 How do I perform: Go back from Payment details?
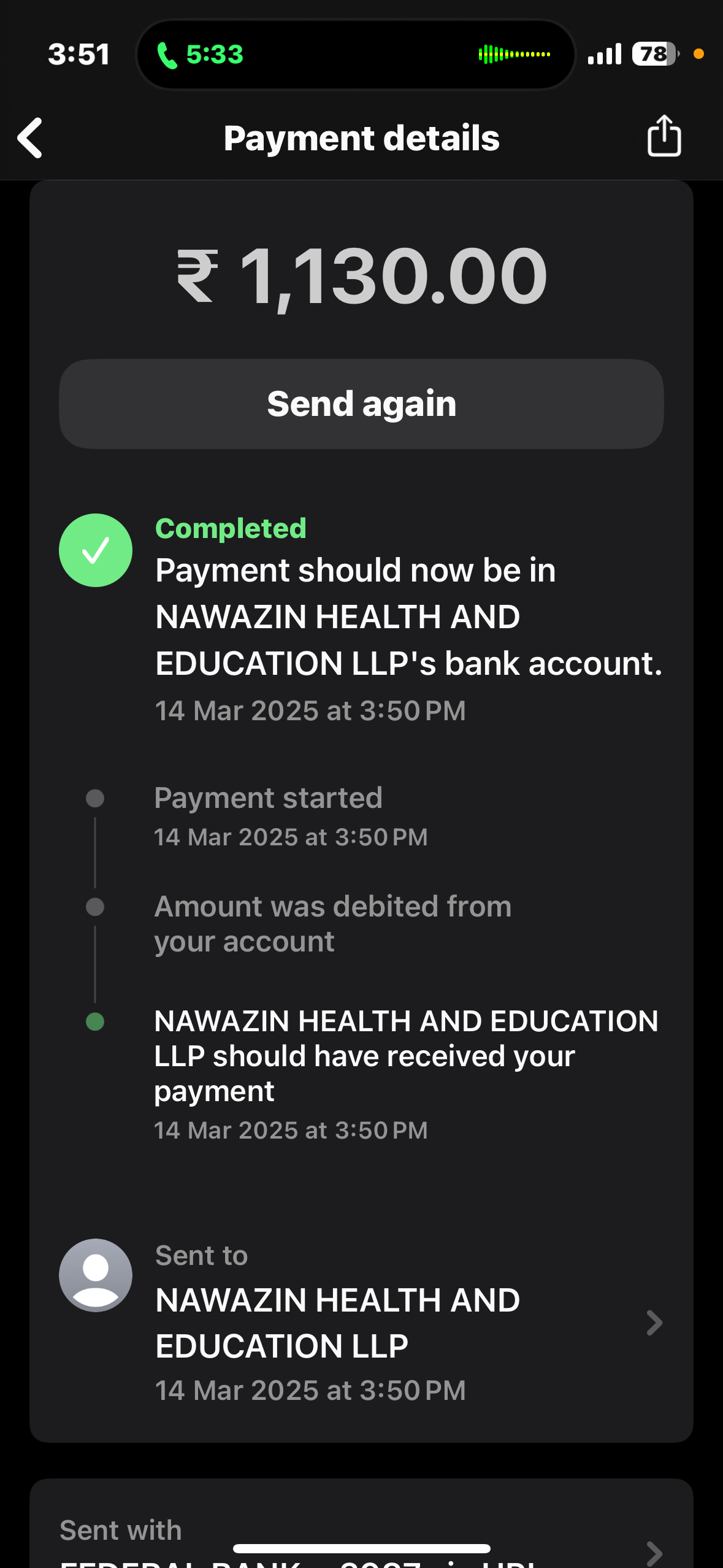31,138
